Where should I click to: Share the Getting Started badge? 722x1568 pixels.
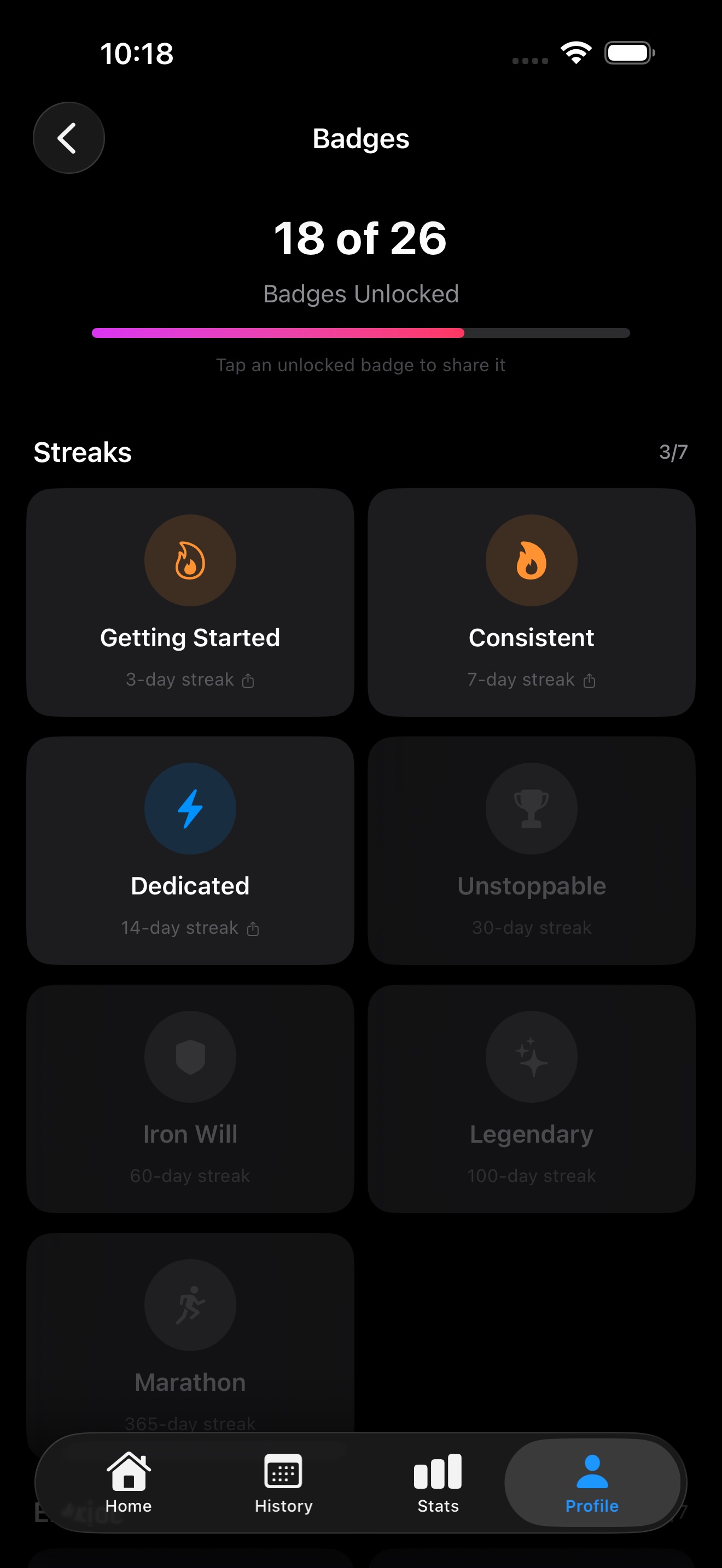point(190,601)
